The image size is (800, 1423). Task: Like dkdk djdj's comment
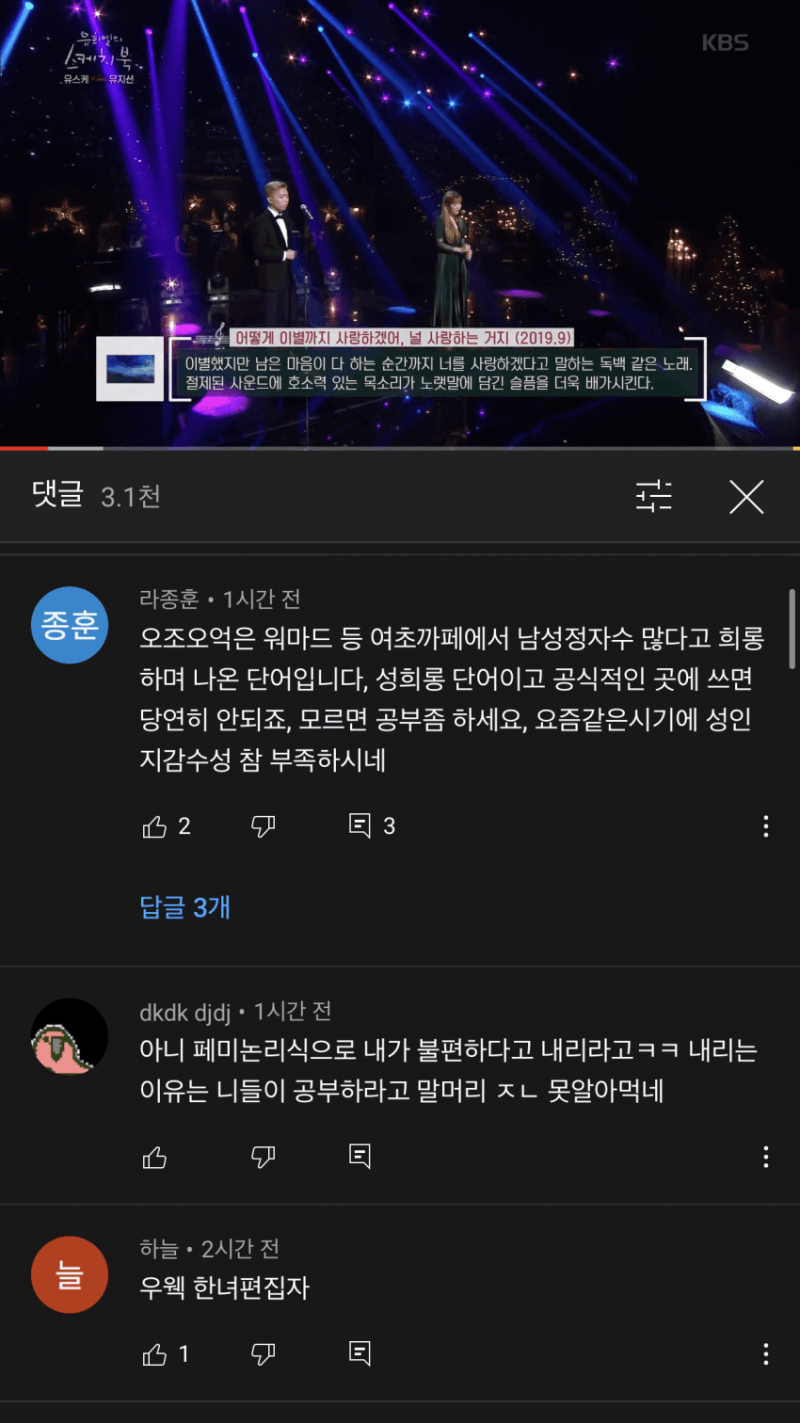(155, 1157)
